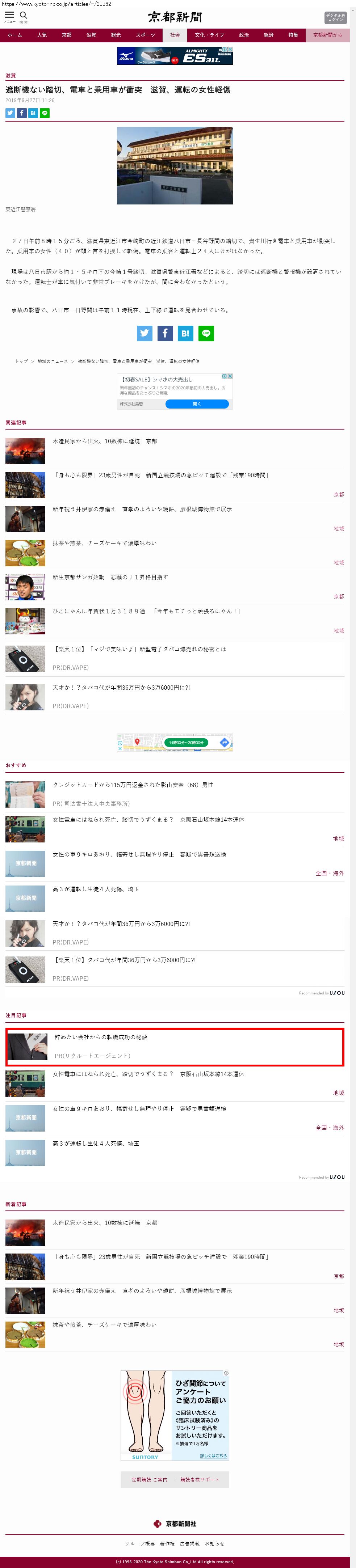Open the hamburger menu
The height and width of the screenshot is (1568, 356).
click(9, 15)
